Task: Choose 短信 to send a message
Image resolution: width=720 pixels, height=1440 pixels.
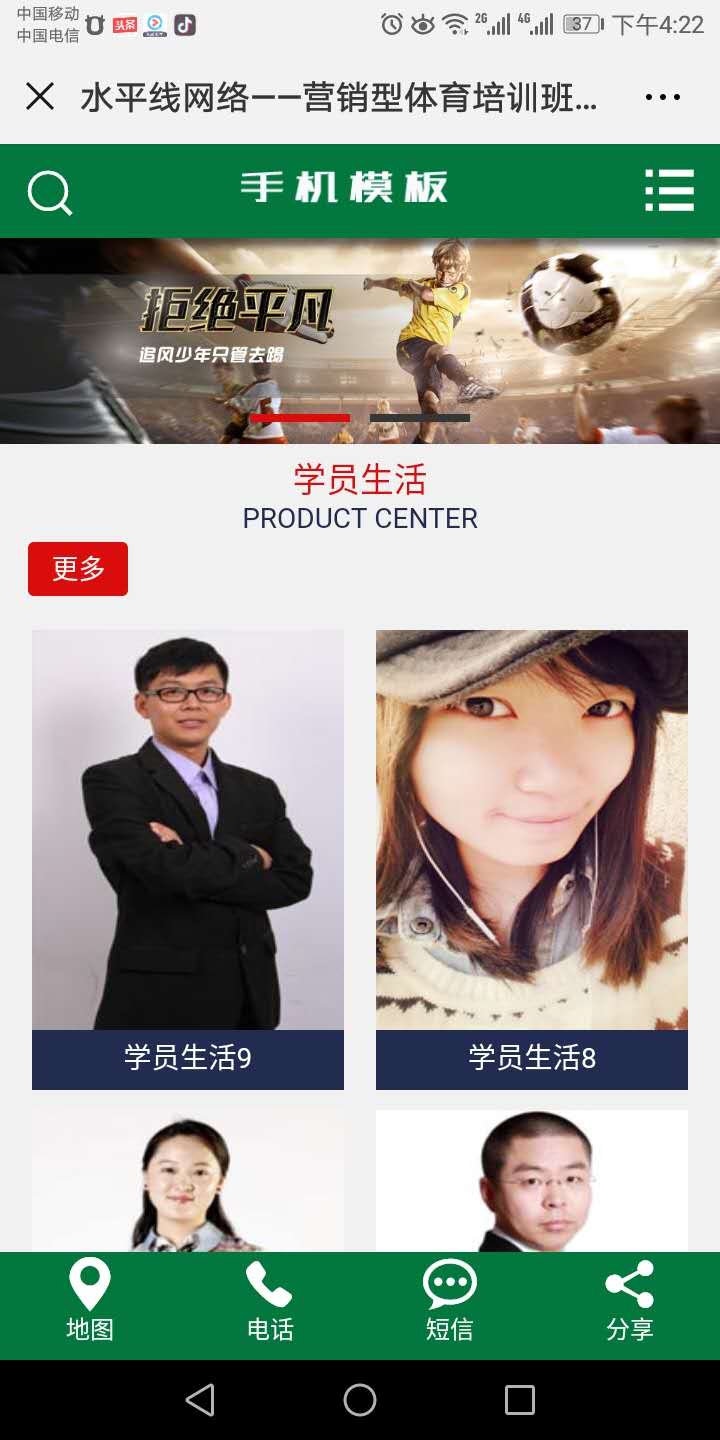Action: 450,1302
